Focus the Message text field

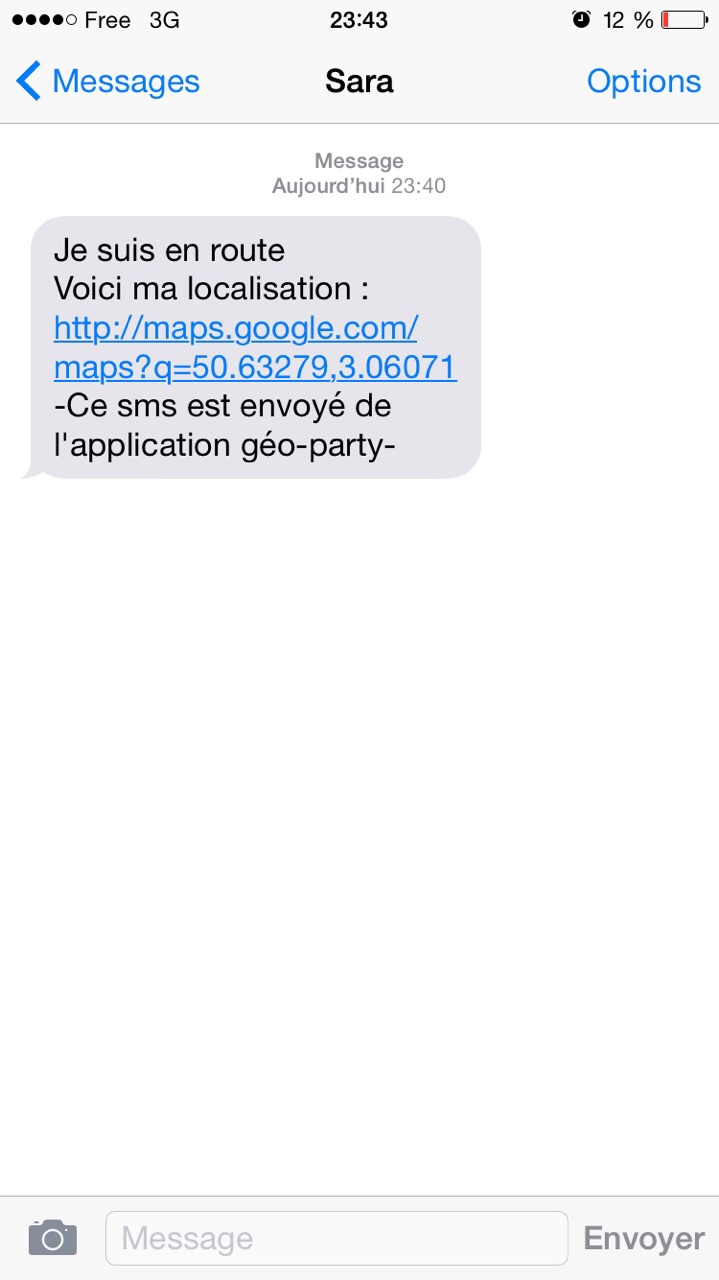pos(336,1238)
